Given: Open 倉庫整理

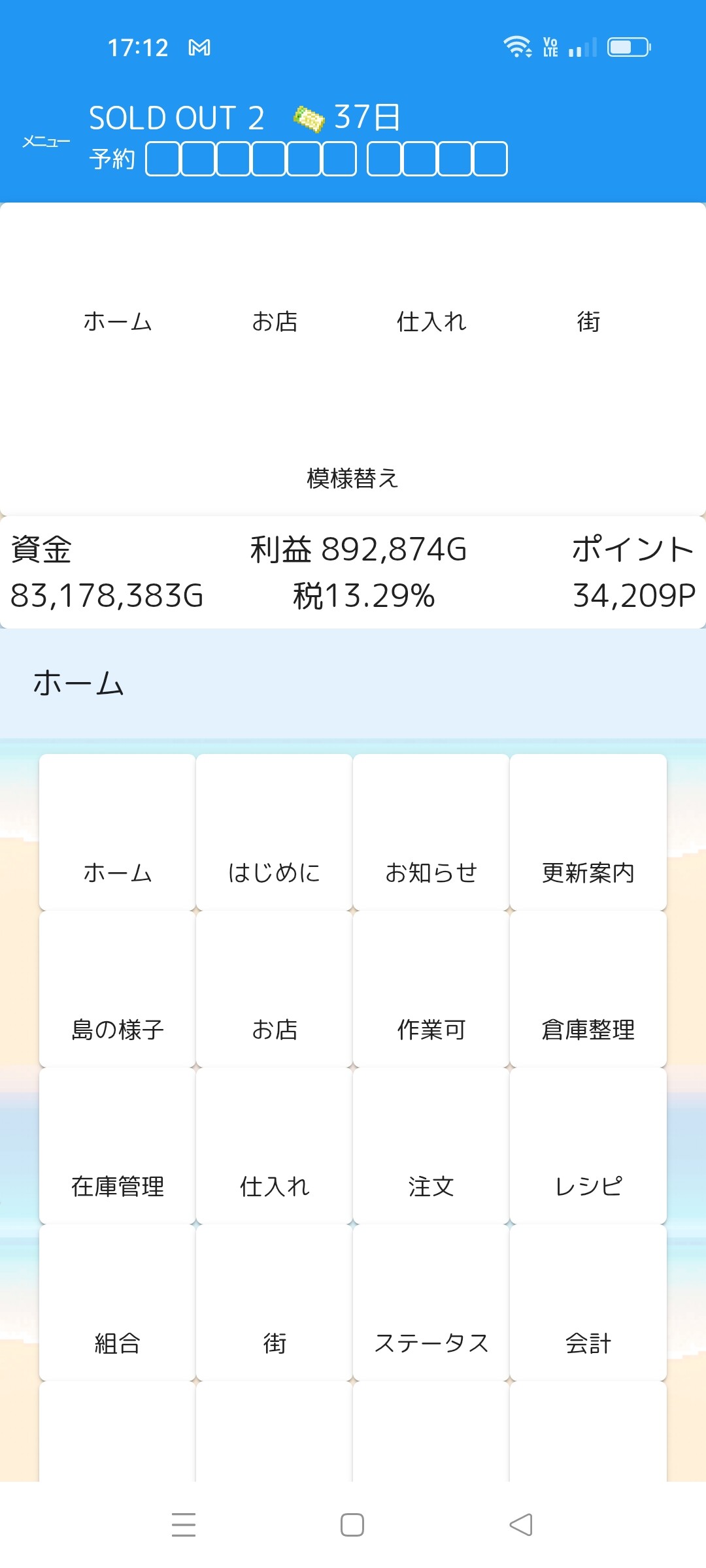Looking at the screenshot, I should [x=588, y=989].
